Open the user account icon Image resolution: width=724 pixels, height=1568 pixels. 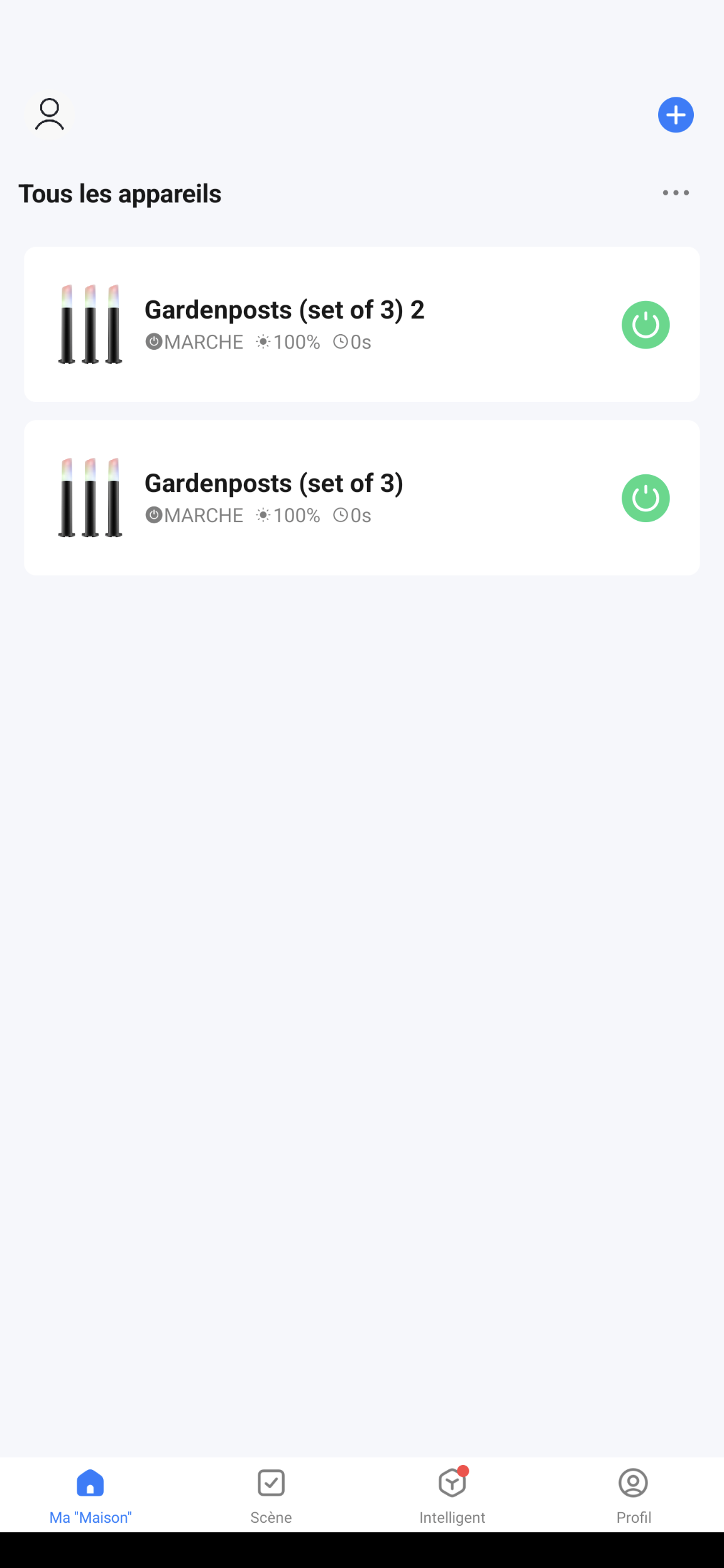tap(49, 115)
